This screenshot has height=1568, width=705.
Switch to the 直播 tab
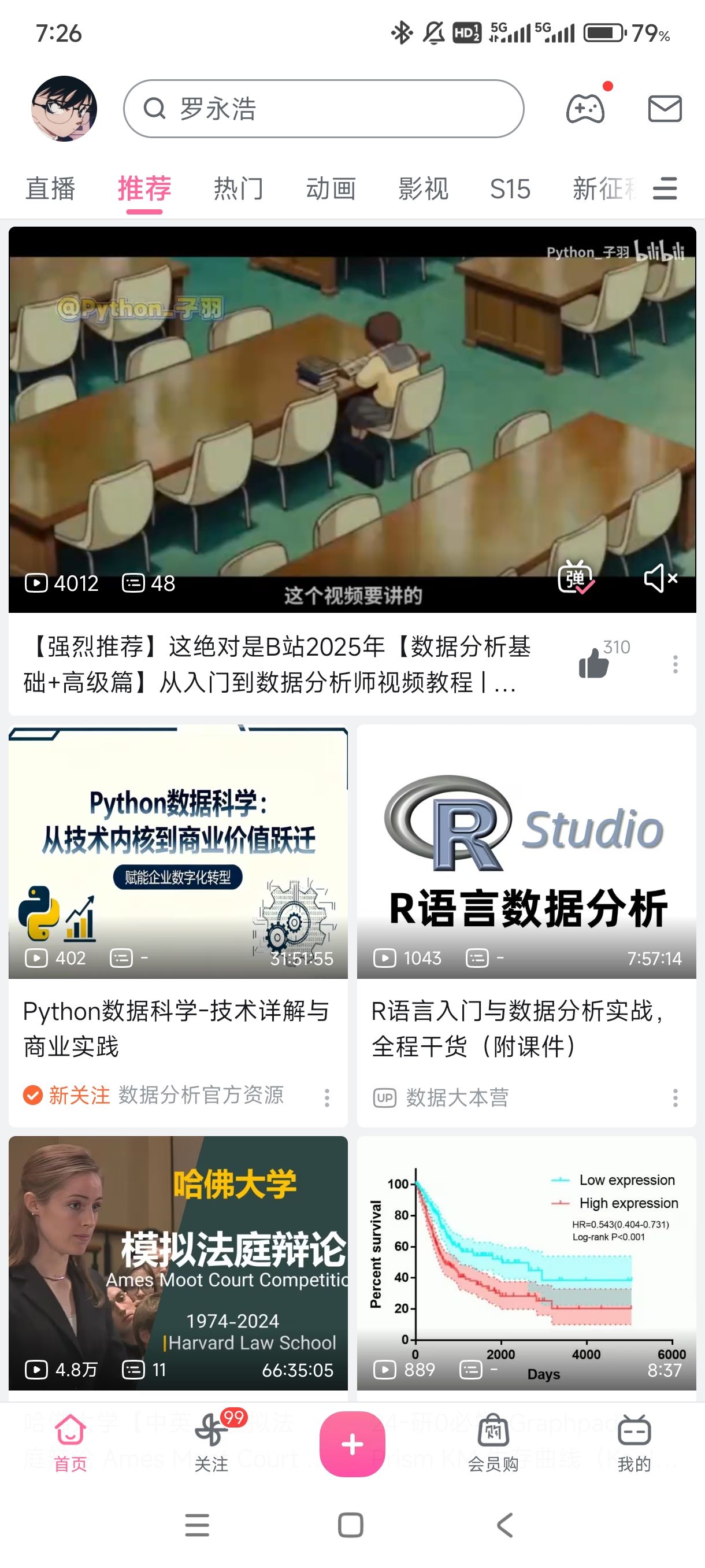pyautogui.click(x=50, y=188)
